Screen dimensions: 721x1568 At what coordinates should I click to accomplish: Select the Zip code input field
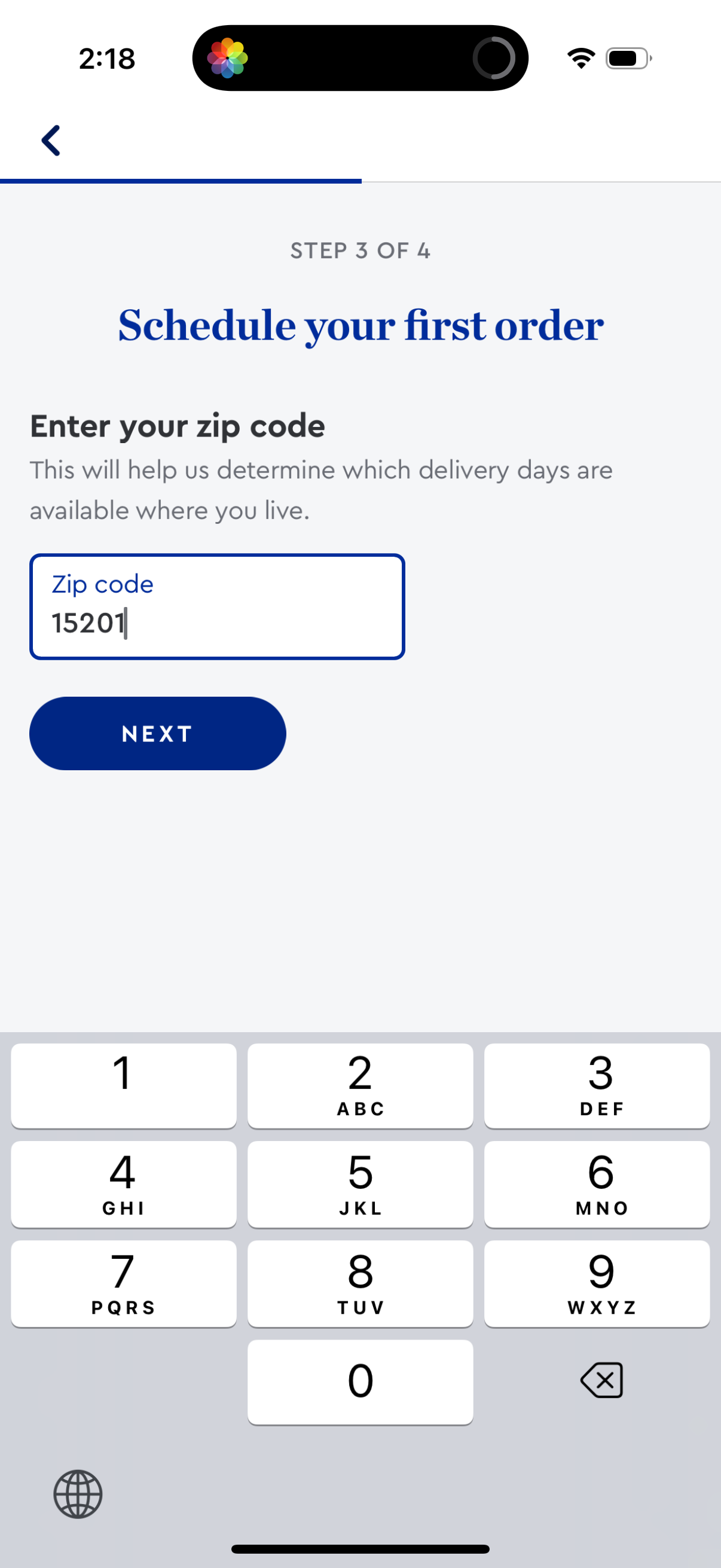tap(217, 606)
